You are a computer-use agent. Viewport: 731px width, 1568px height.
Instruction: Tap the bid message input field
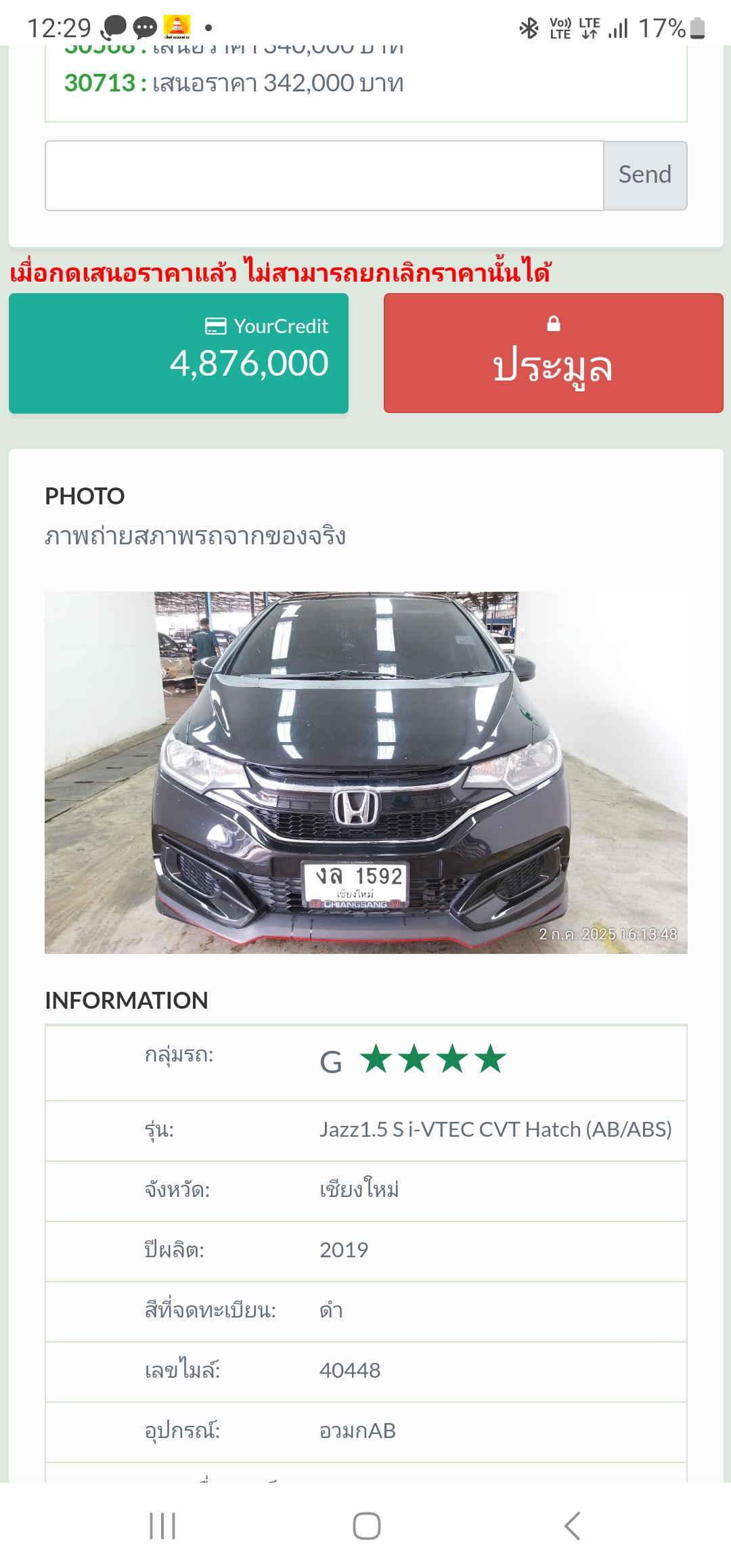pyautogui.click(x=324, y=176)
